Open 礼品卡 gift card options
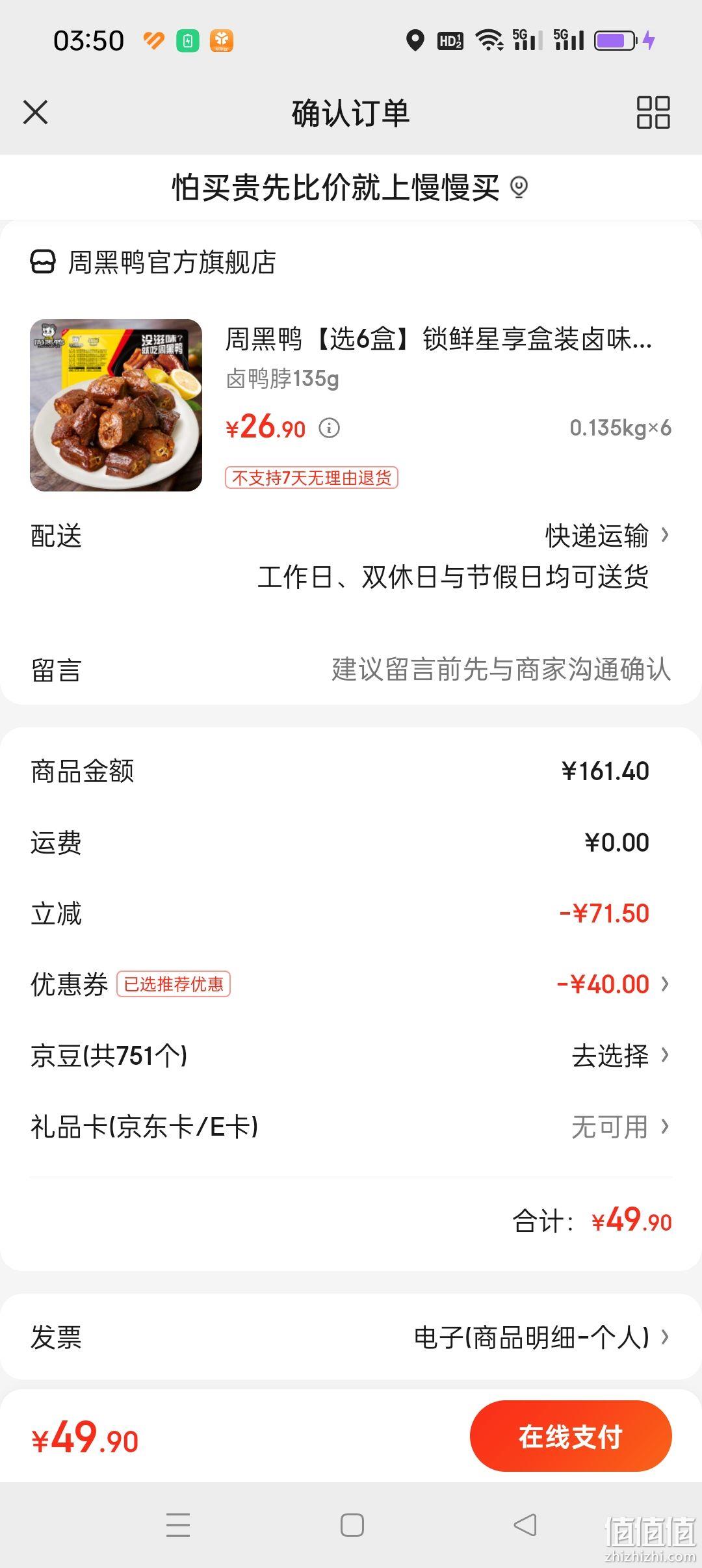This screenshot has width=702, height=1568. 351,1127
